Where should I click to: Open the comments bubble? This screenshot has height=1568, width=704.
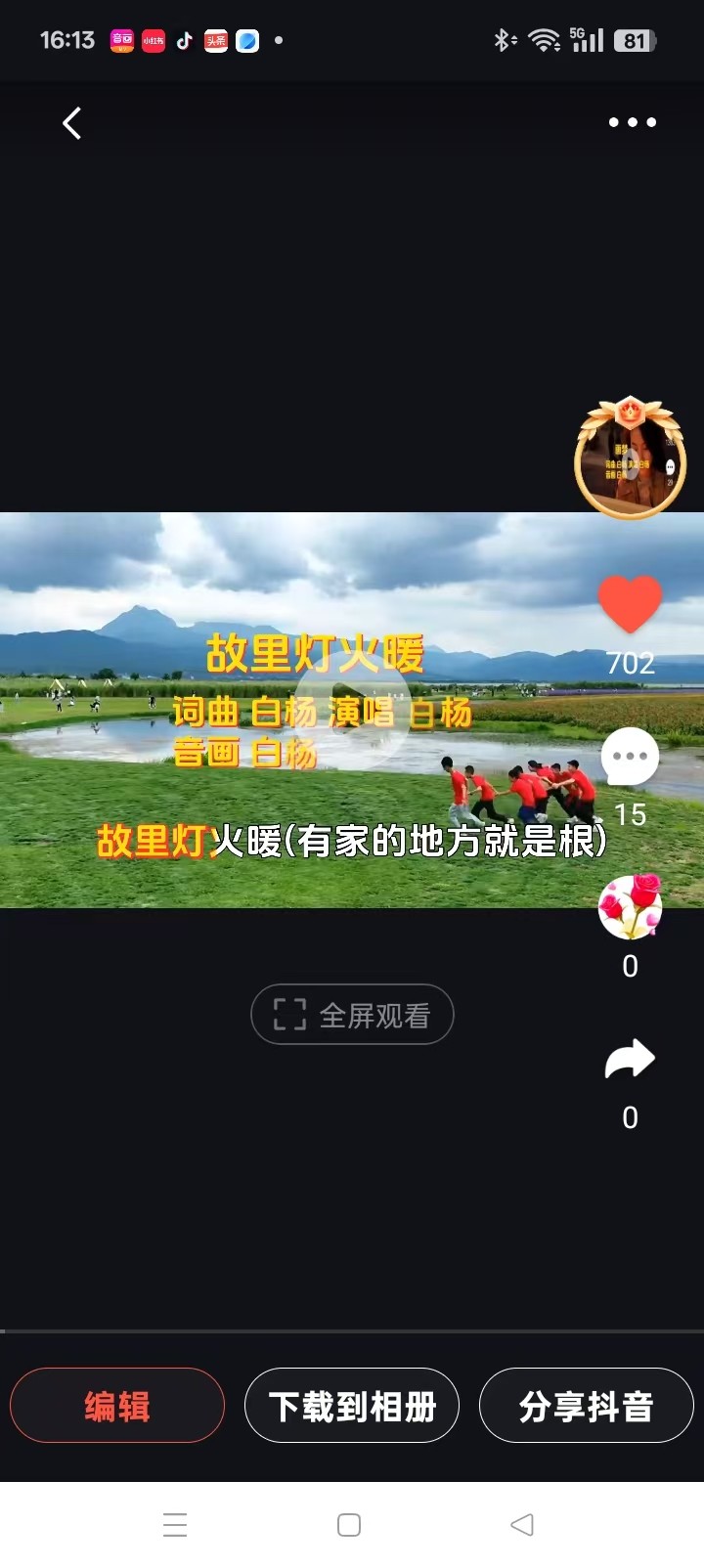point(630,756)
